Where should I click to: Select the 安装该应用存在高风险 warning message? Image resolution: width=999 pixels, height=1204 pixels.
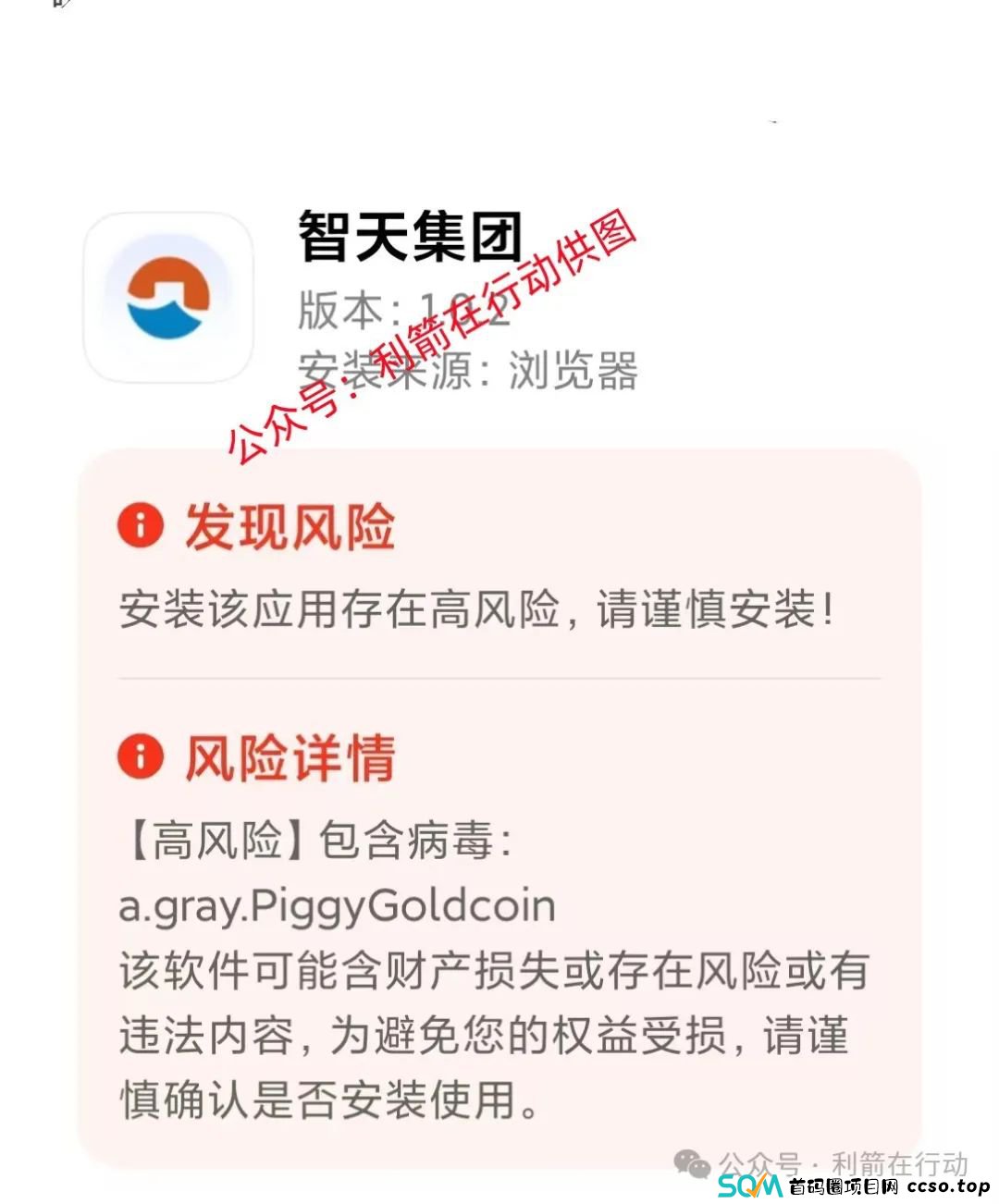(x=475, y=608)
